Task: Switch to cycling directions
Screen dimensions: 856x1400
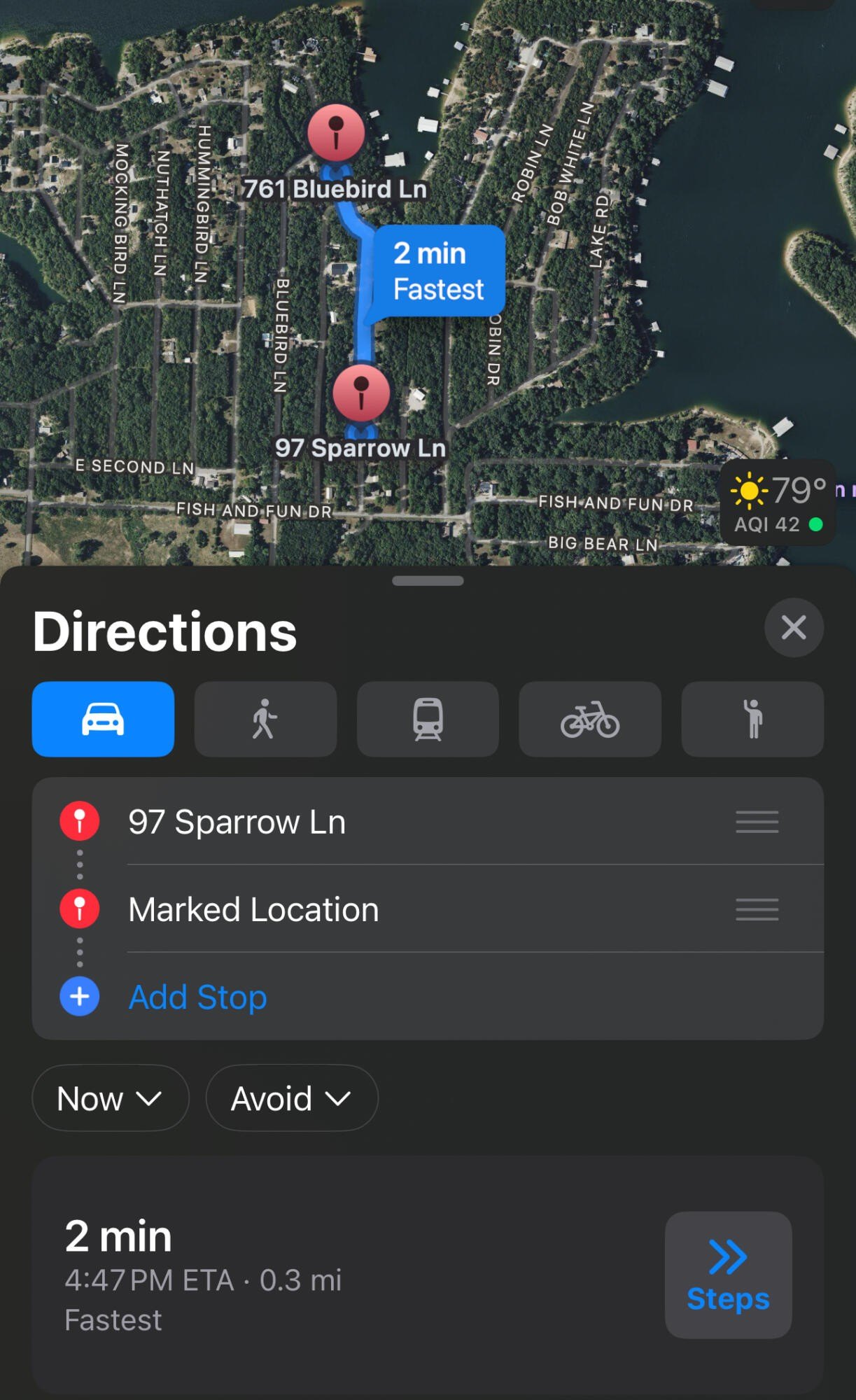Action: pos(590,719)
